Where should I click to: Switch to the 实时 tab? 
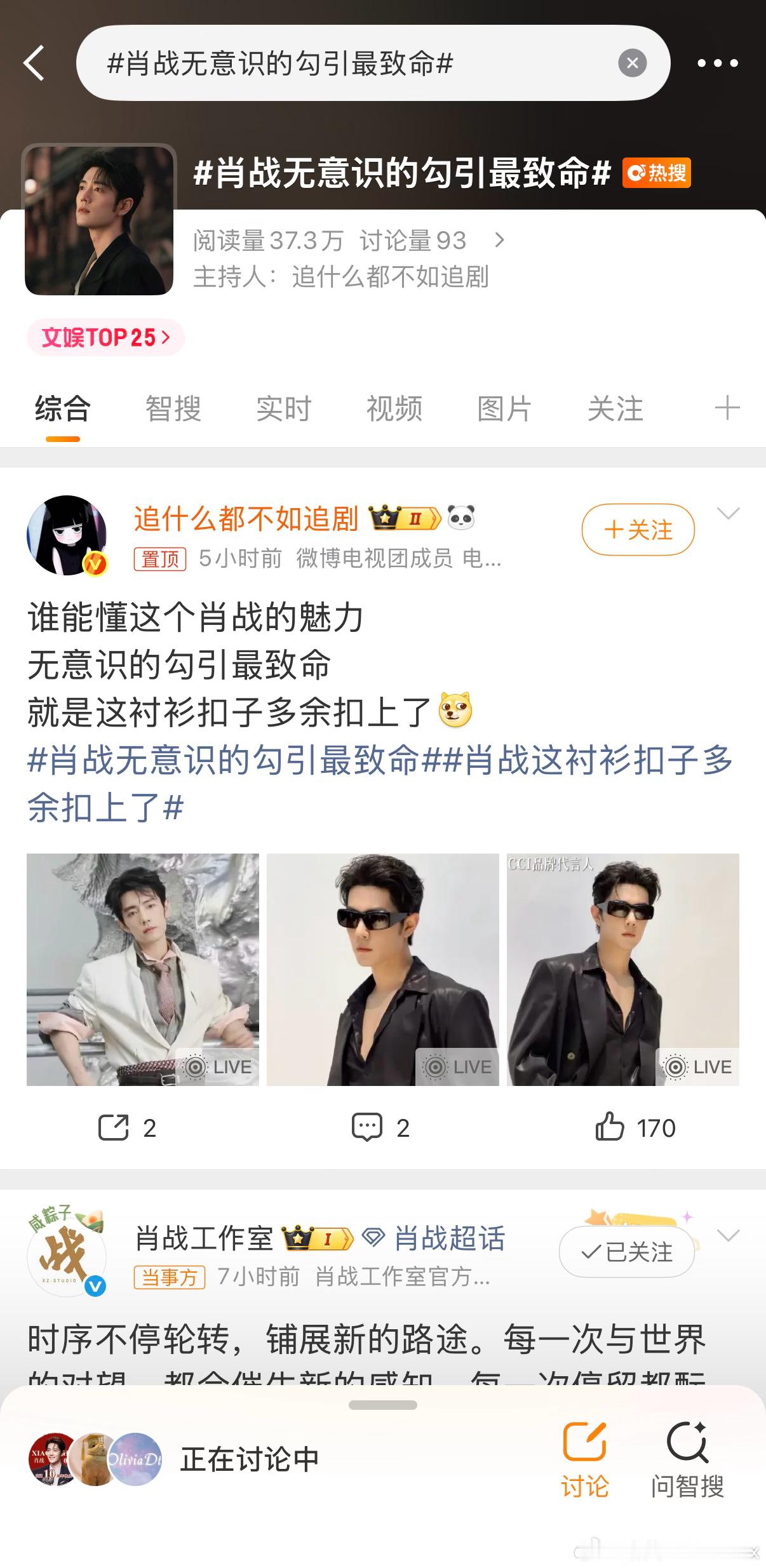[x=284, y=408]
